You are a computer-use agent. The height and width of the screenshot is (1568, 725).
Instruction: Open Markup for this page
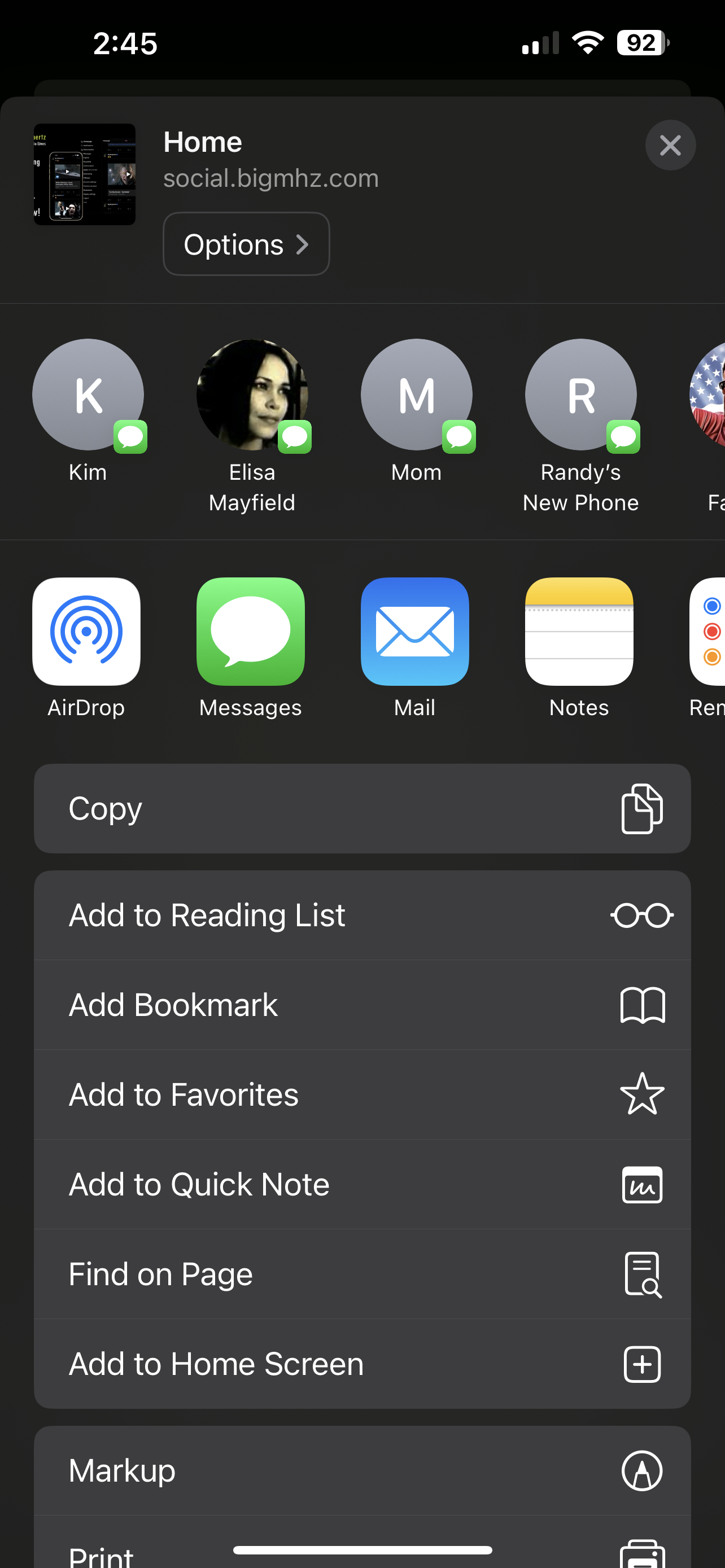[362, 1470]
